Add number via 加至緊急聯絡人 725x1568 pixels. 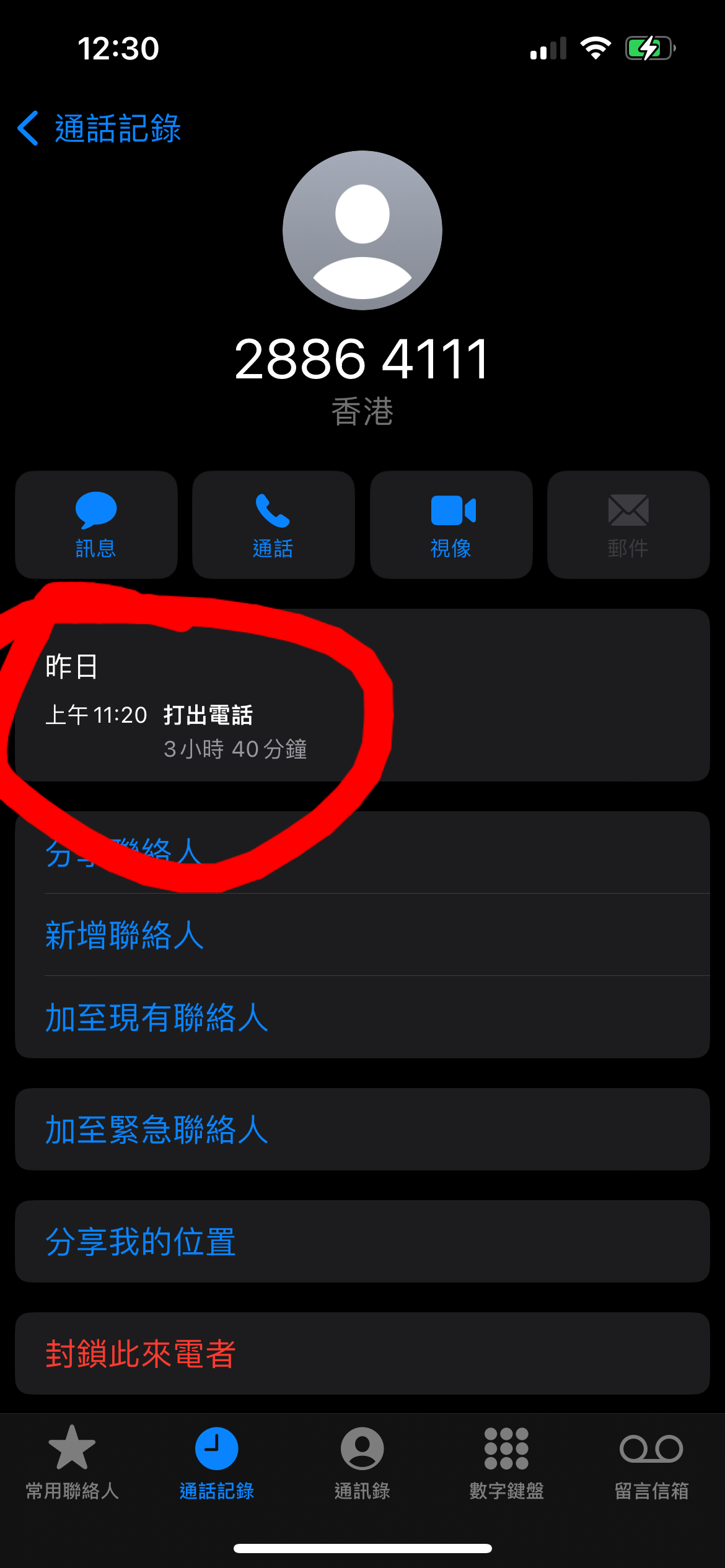(x=156, y=1130)
